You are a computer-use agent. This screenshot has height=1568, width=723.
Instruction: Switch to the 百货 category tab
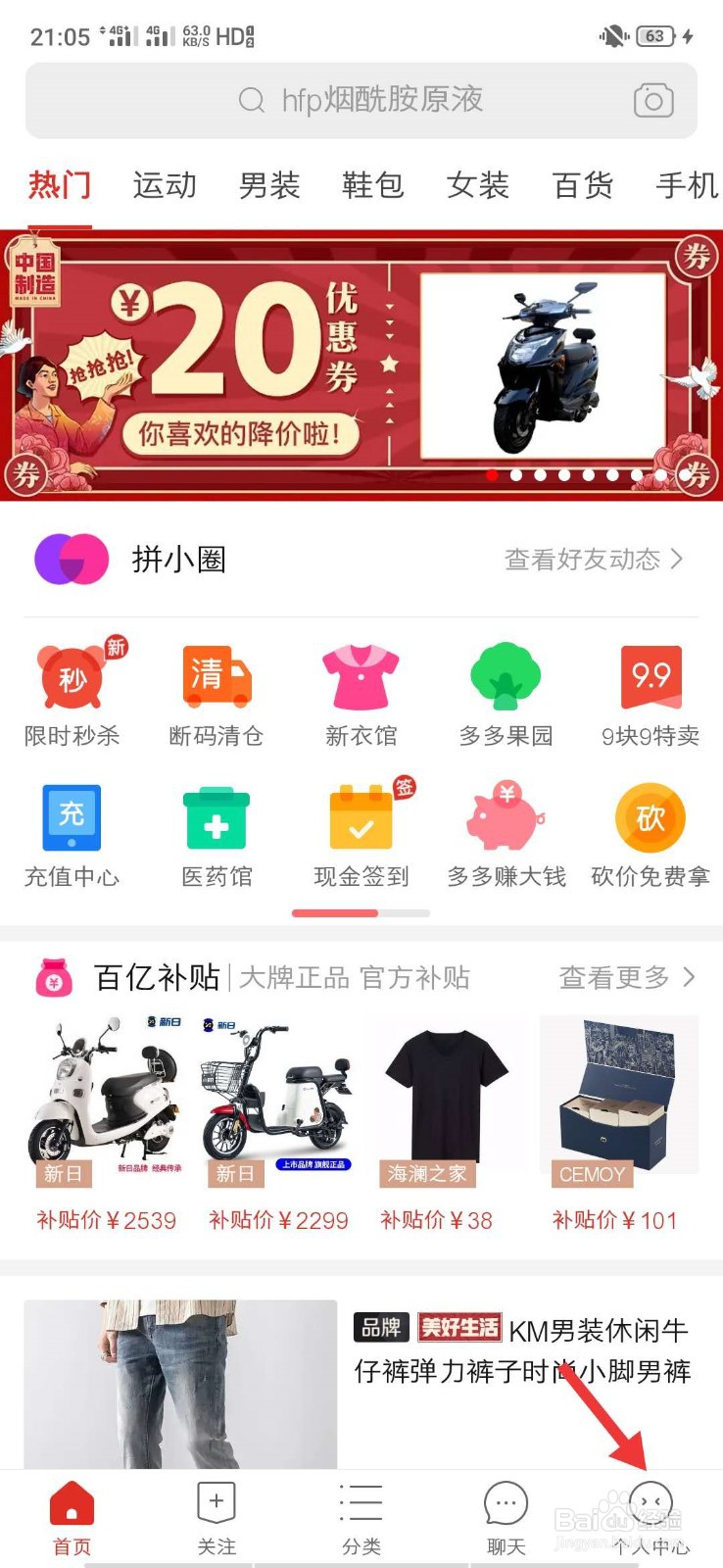pyautogui.click(x=583, y=186)
